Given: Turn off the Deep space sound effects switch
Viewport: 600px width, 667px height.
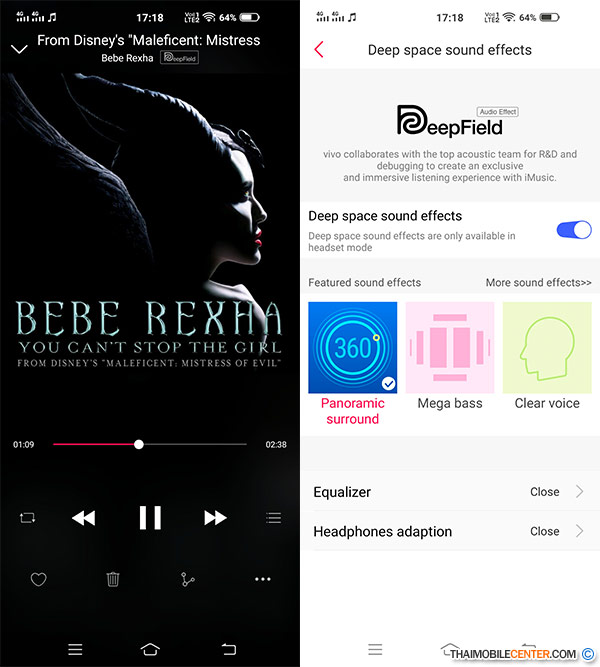Looking at the screenshot, I should [574, 230].
